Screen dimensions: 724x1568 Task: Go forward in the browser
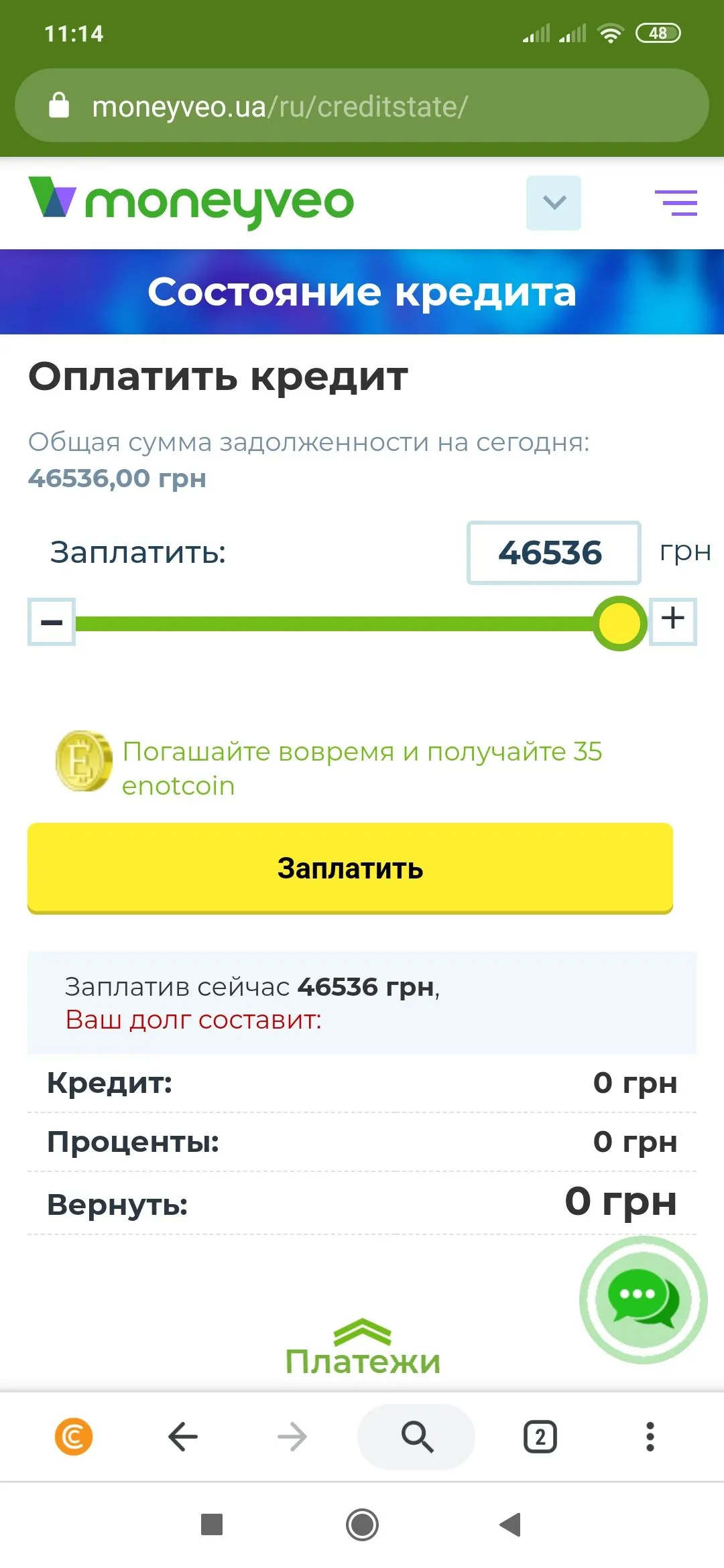292,1437
